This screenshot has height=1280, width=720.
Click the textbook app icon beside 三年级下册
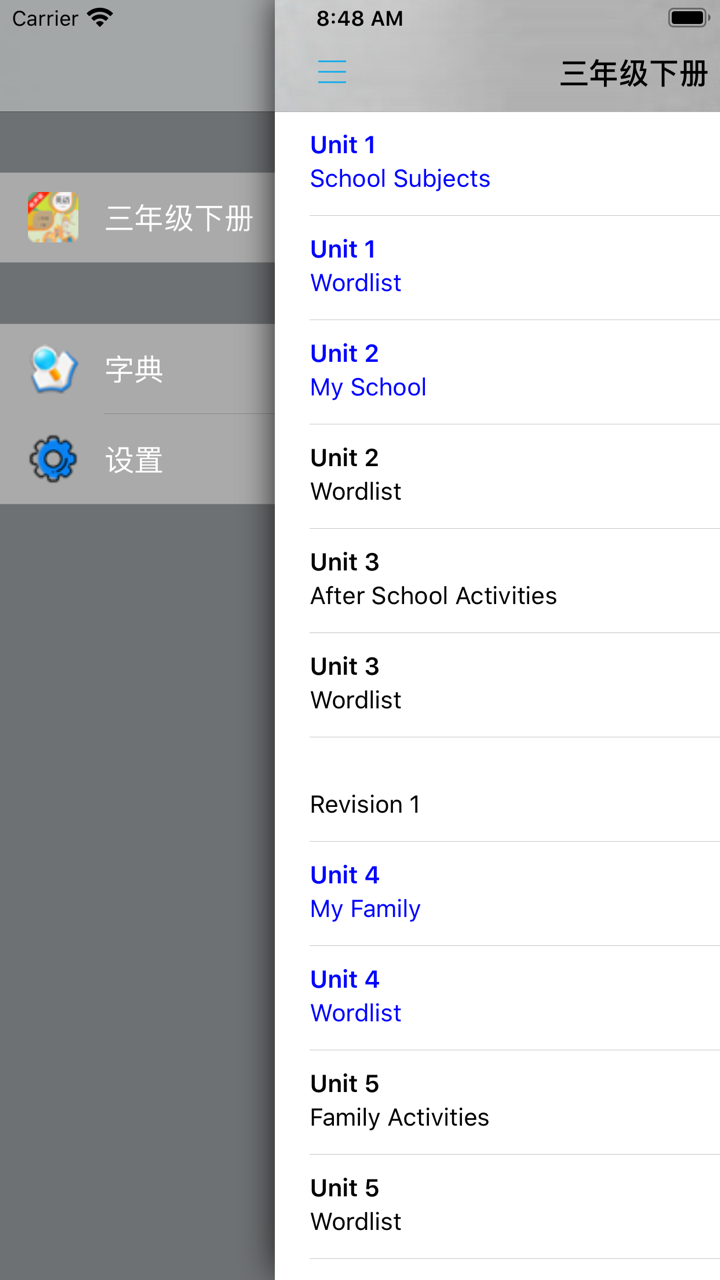[x=52, y=217]
